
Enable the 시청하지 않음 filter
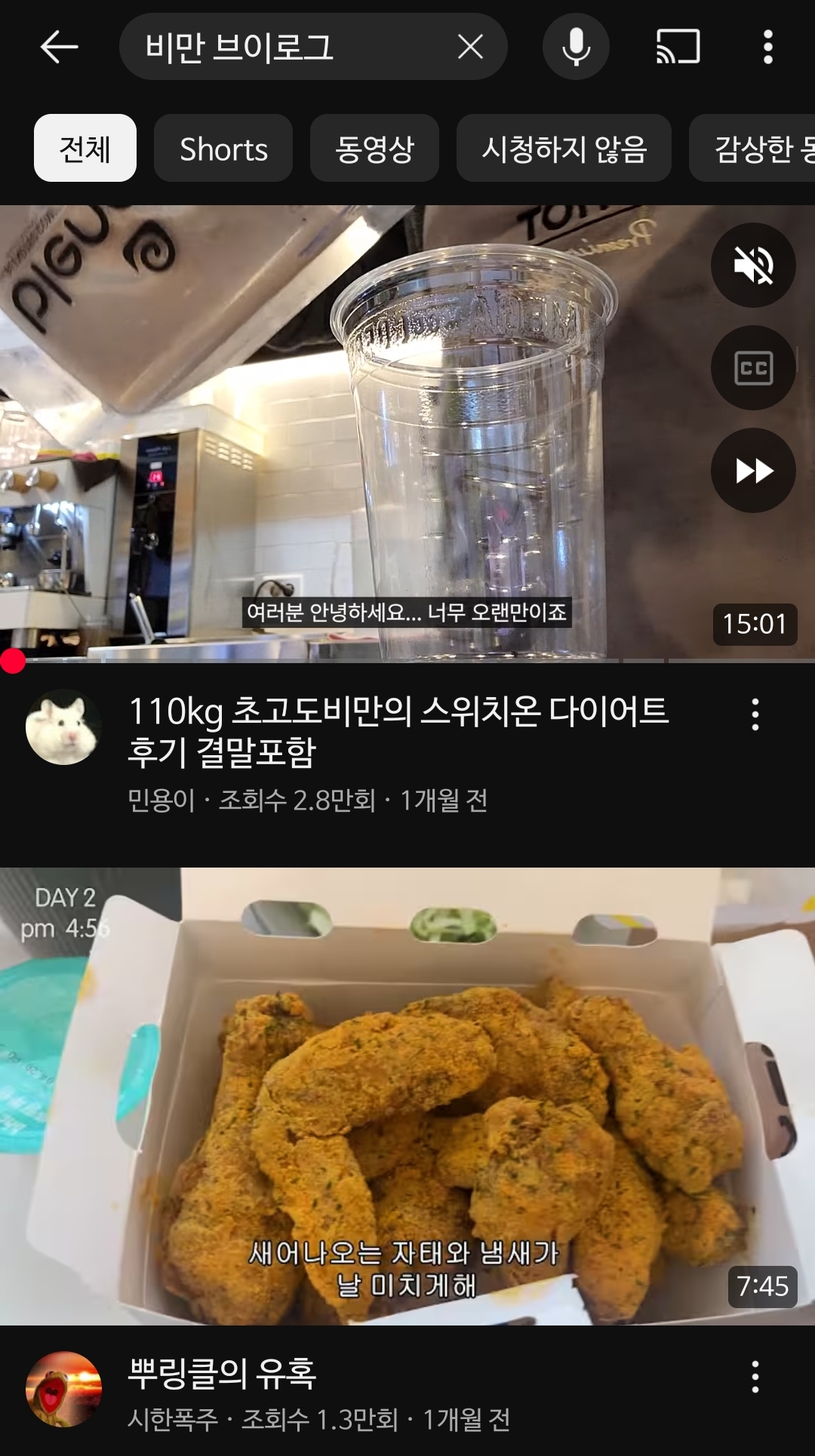pyautogui.click(x=564, y=149)
